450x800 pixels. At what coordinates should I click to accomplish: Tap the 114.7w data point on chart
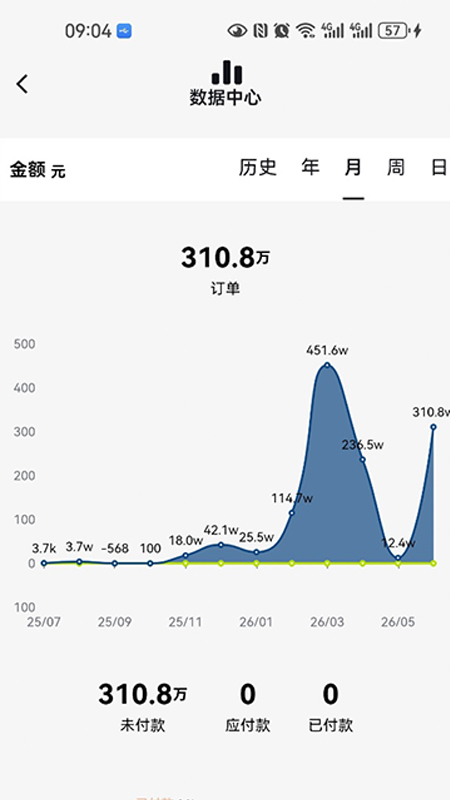(292, 513)
